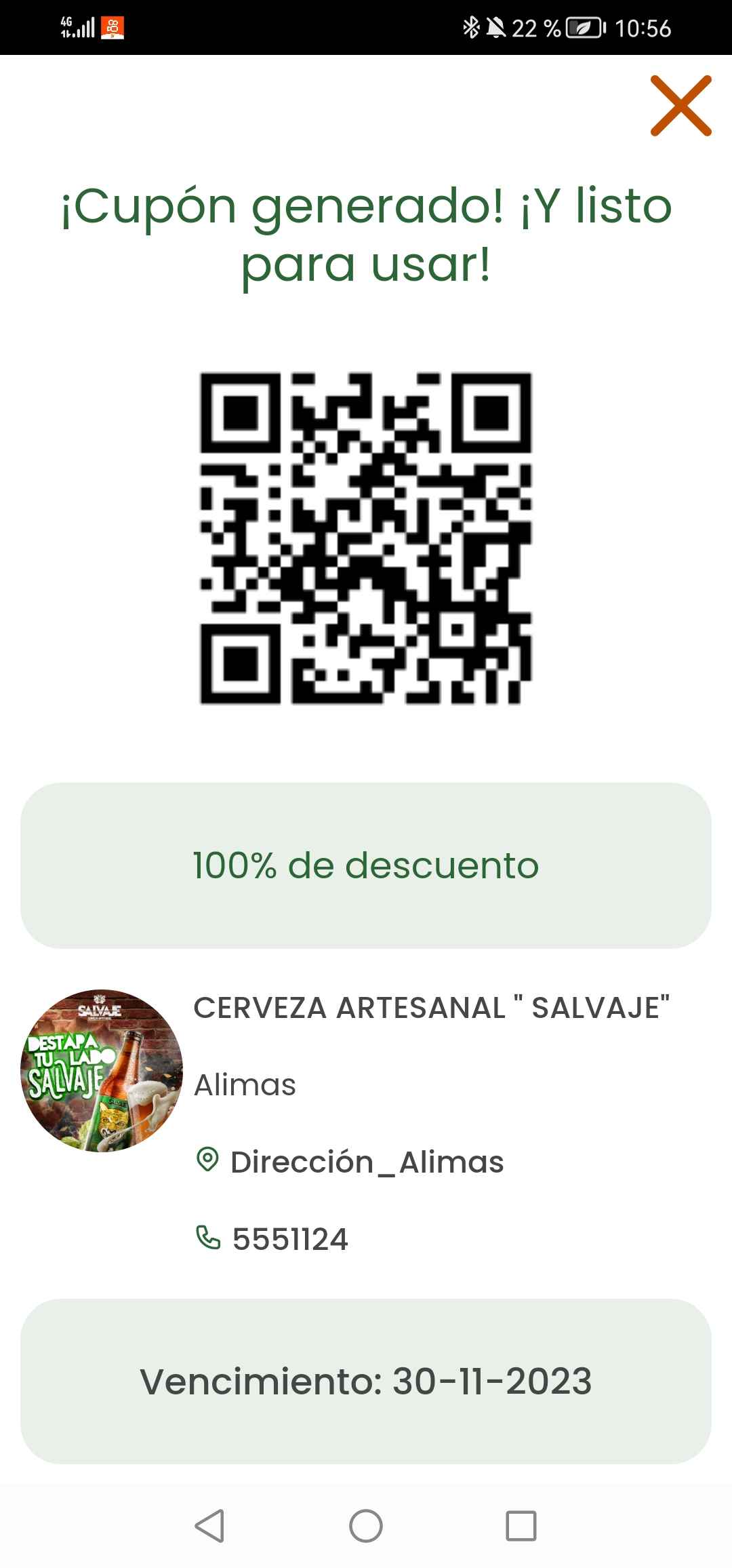Open the recent apps overview
This screenshot has width=732, height=1568.
[x=521, y=1526]
